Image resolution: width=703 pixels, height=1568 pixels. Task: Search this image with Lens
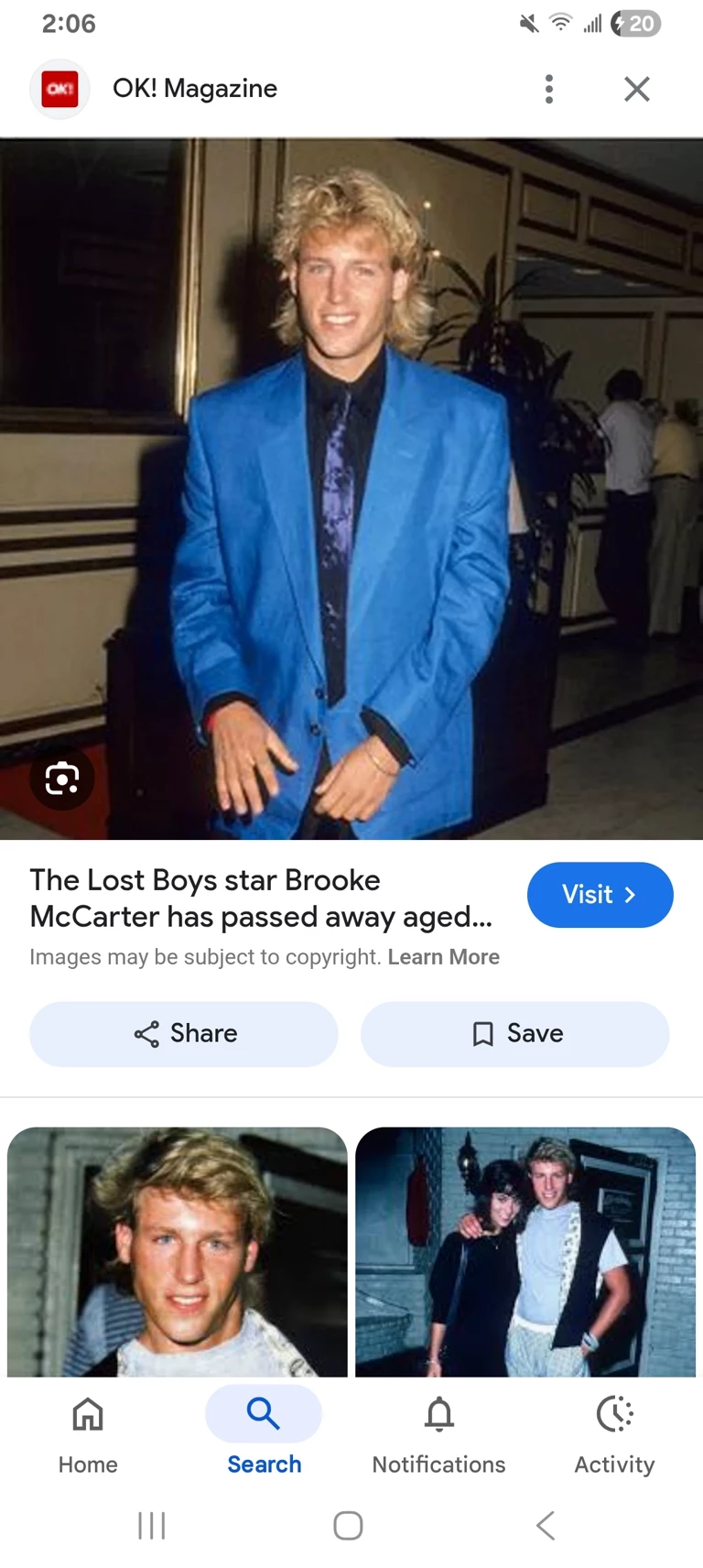[62, 779]
